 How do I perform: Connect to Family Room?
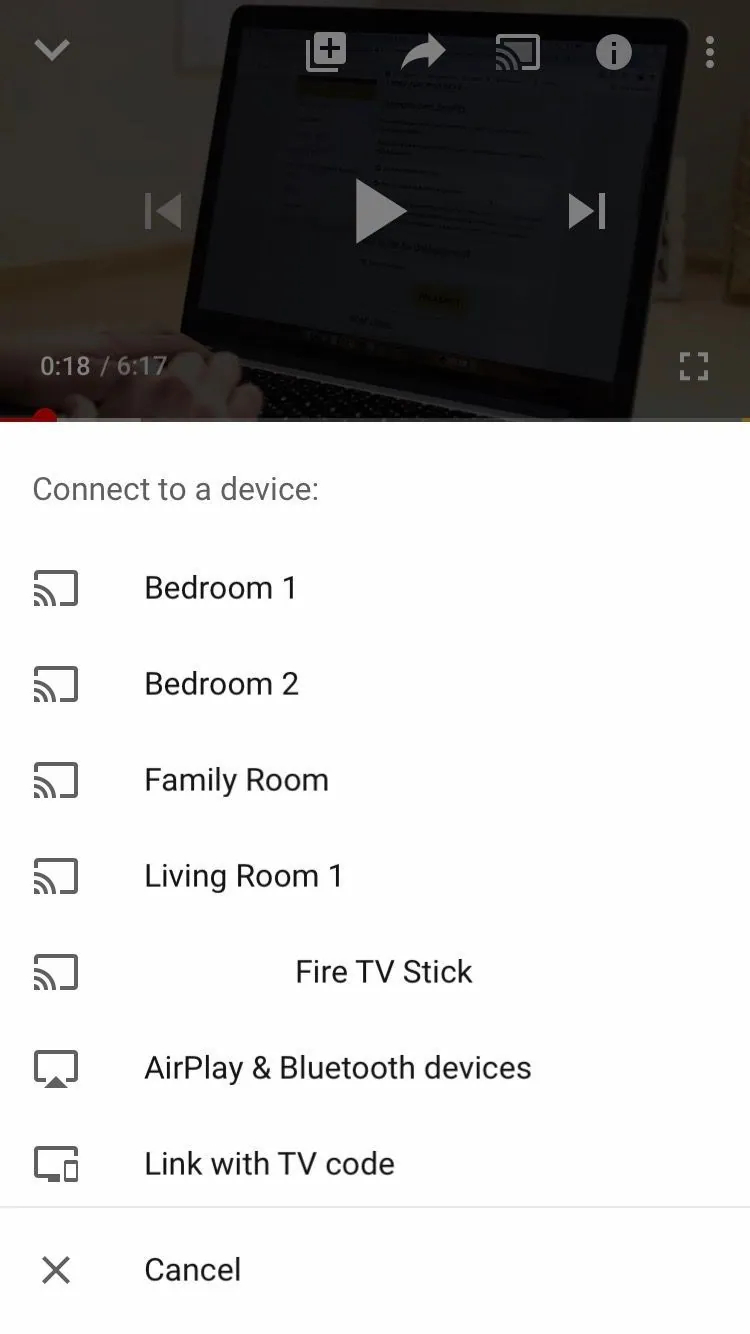coord(236,780)
